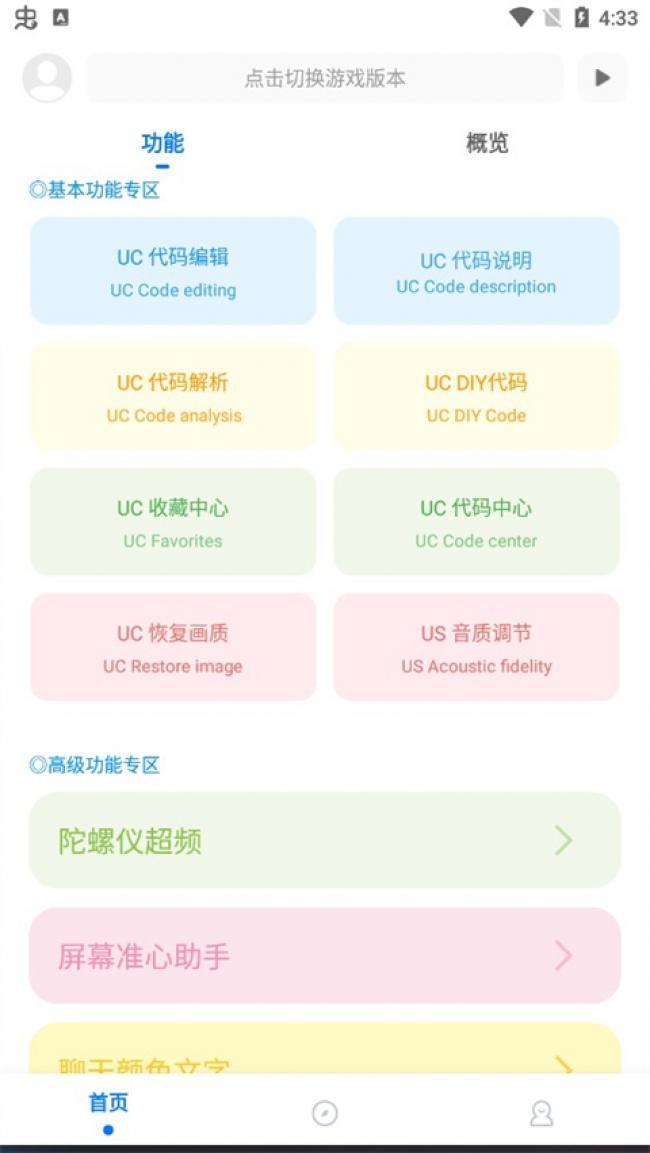Screen dimensions: 650x1153
Task: Open 屏幕准心助手 feature
Action: 325,956
